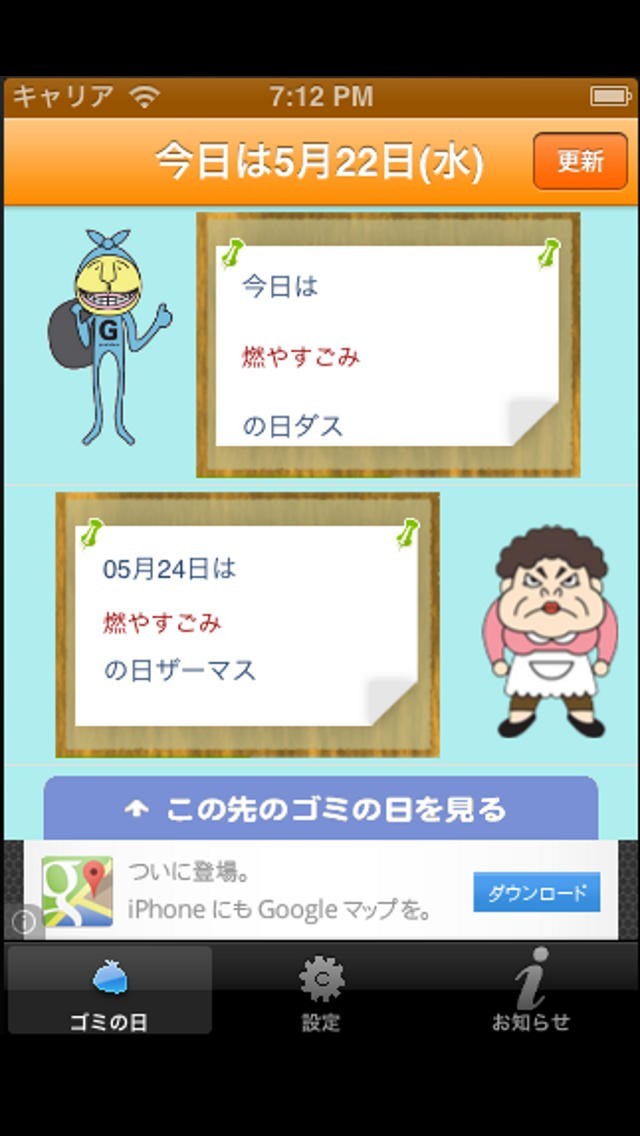Go to the お知らせ tab

click(531, 990)
